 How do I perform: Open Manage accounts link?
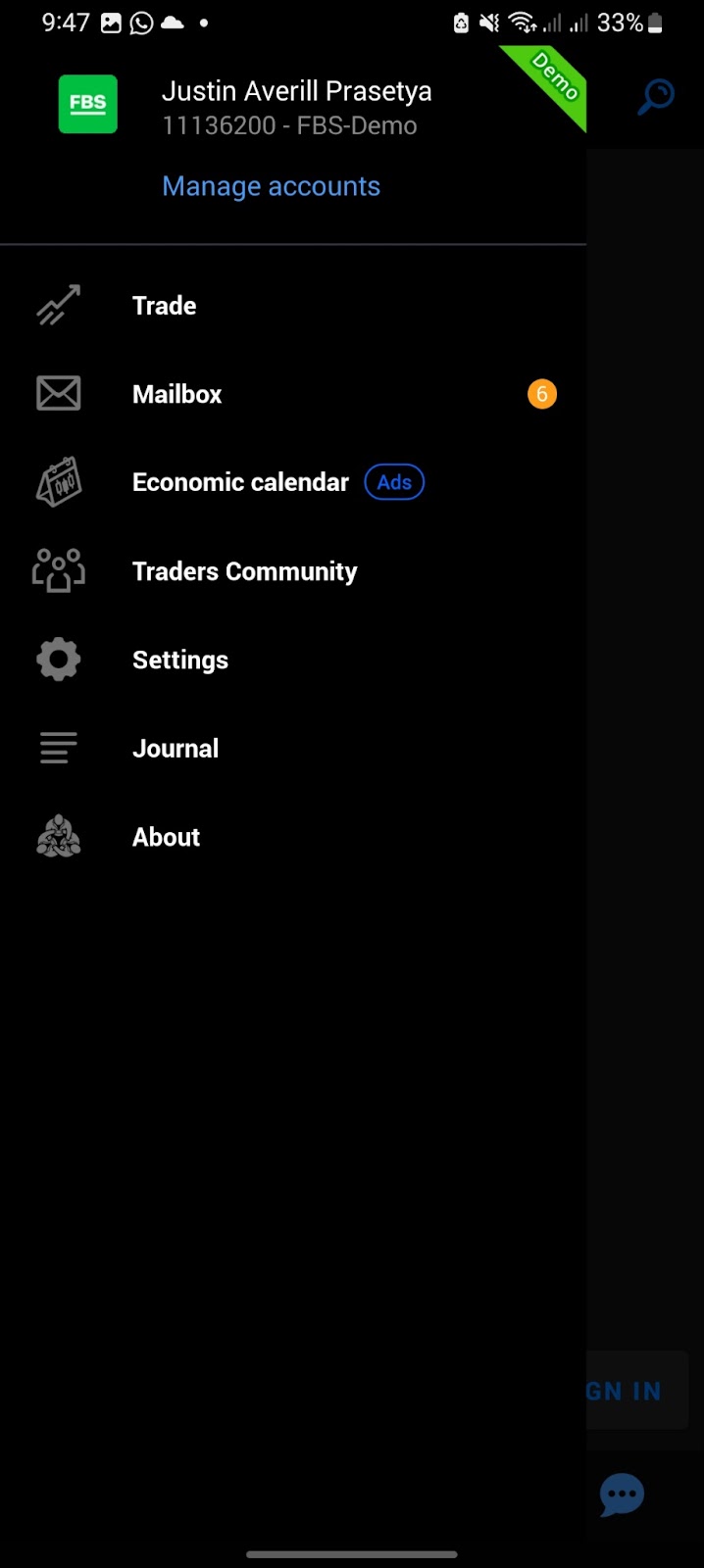pos(271,186)
